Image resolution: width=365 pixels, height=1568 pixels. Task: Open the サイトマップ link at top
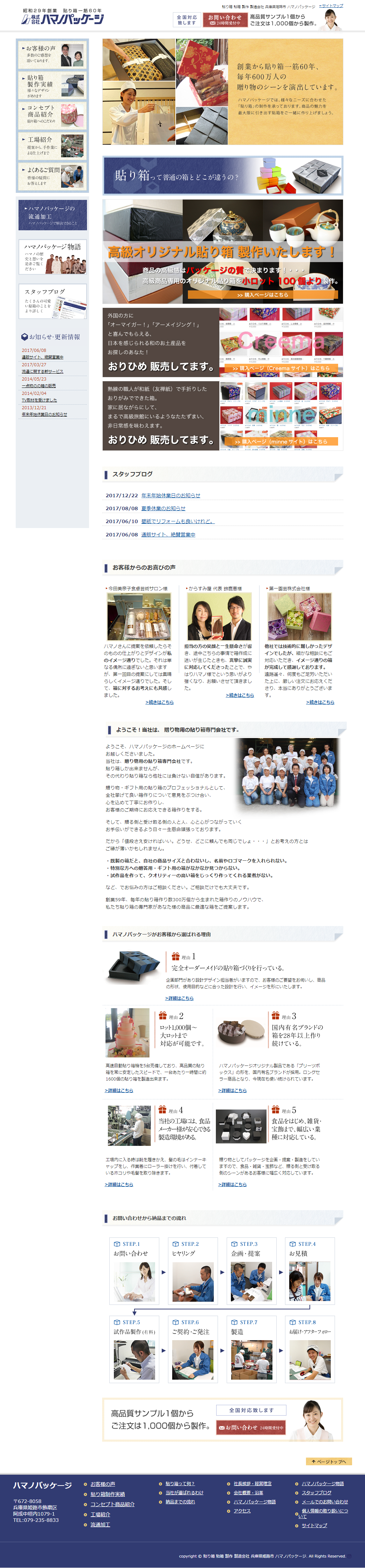tap(331, 6)
